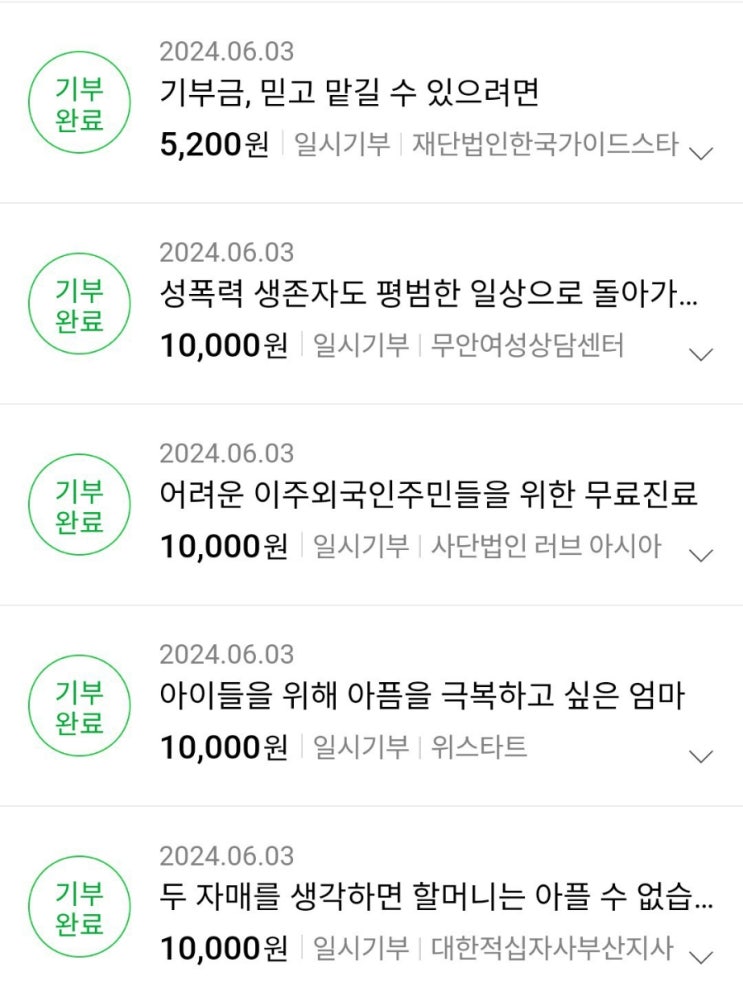This screenshot has width=743, height=1005.
Task: Open '기부금, 믿고 맡길 수 있으려면' donation
Action: click(x=349, y=94)
